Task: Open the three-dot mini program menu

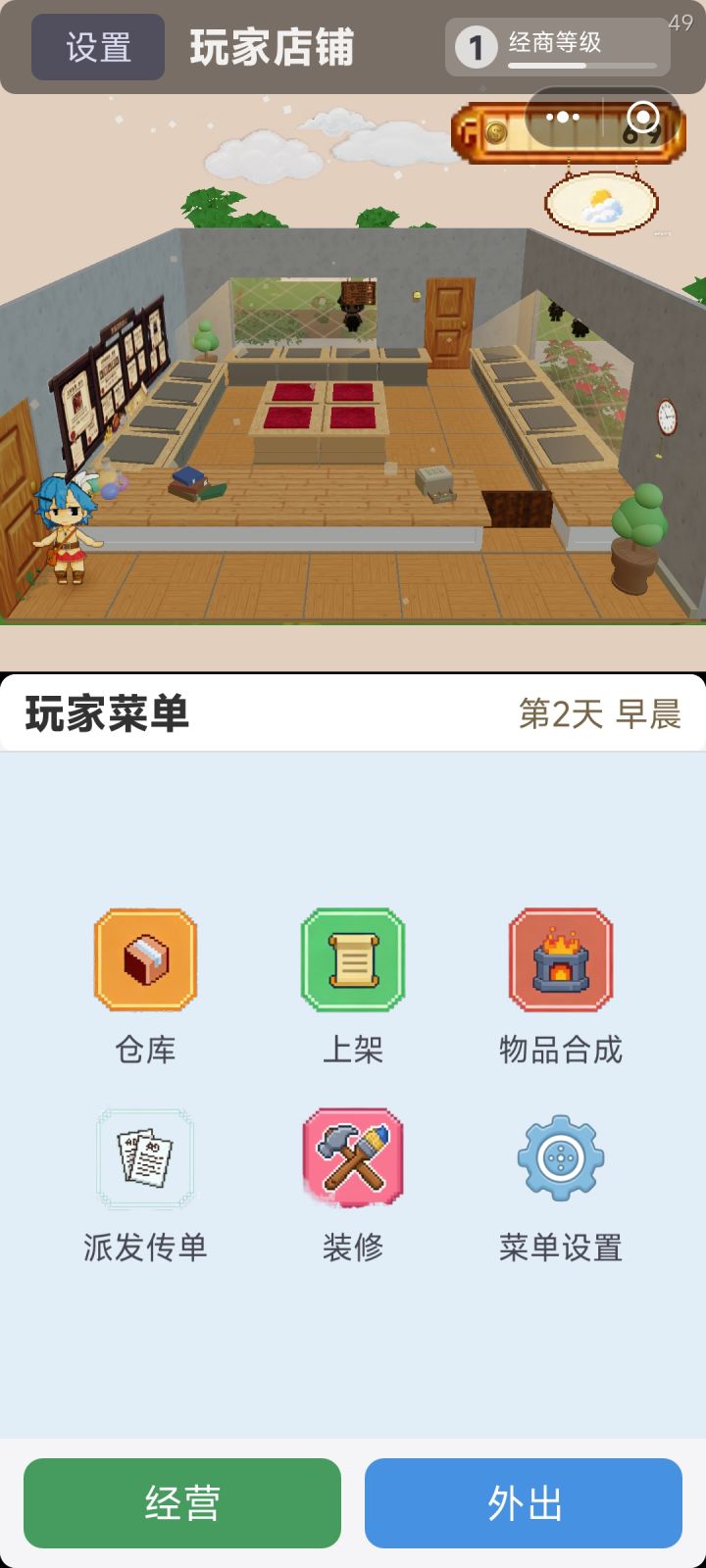Action: point(563,117)
